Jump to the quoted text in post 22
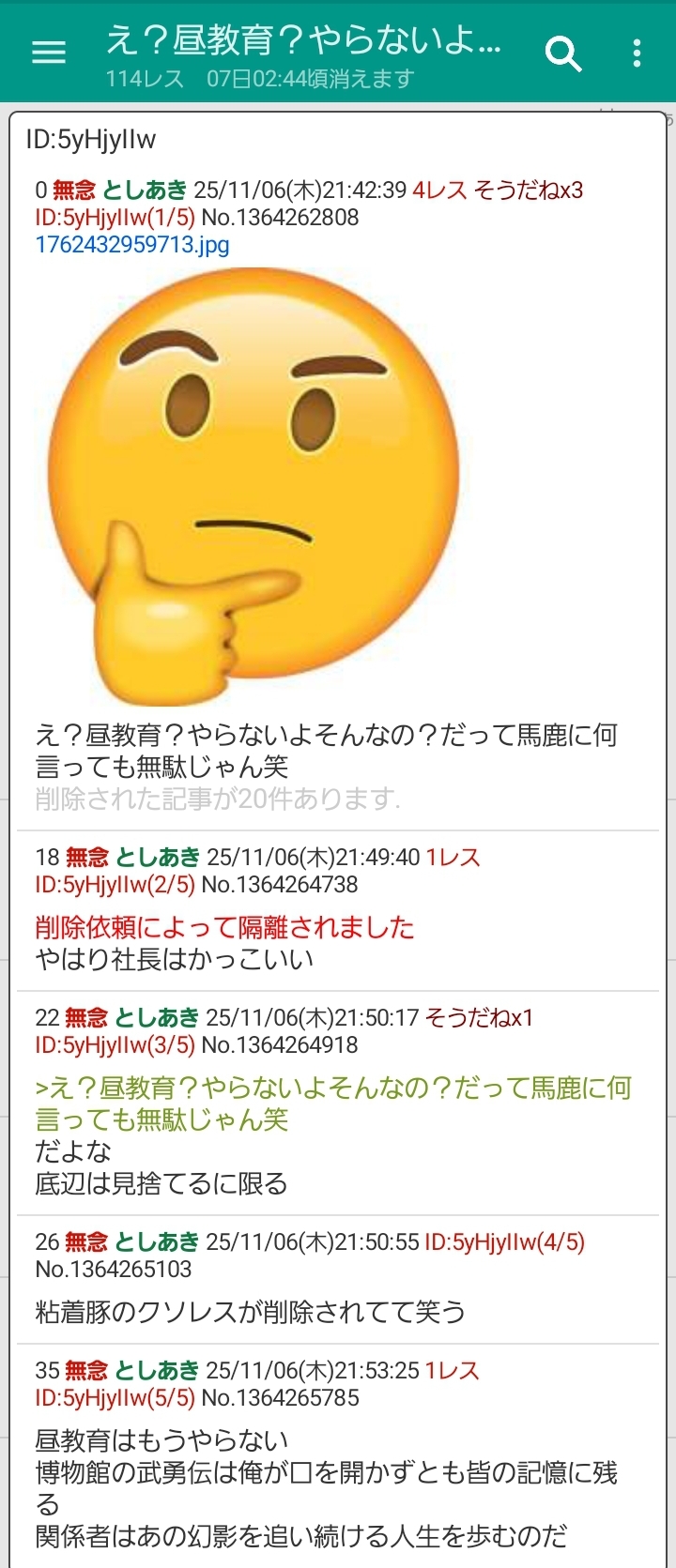This screenshot has height=1568, width=676. pyautogui.click(x=333, y=1104)
